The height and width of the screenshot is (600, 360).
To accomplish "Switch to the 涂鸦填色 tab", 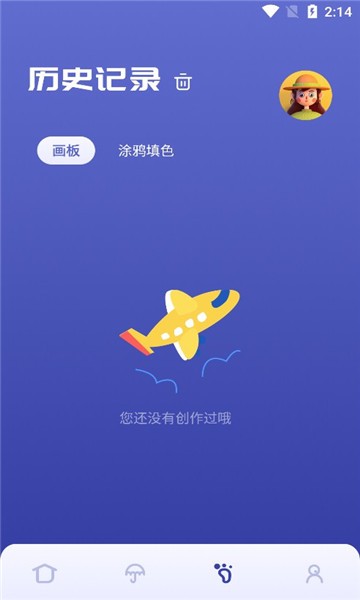I will click(146, 151).
